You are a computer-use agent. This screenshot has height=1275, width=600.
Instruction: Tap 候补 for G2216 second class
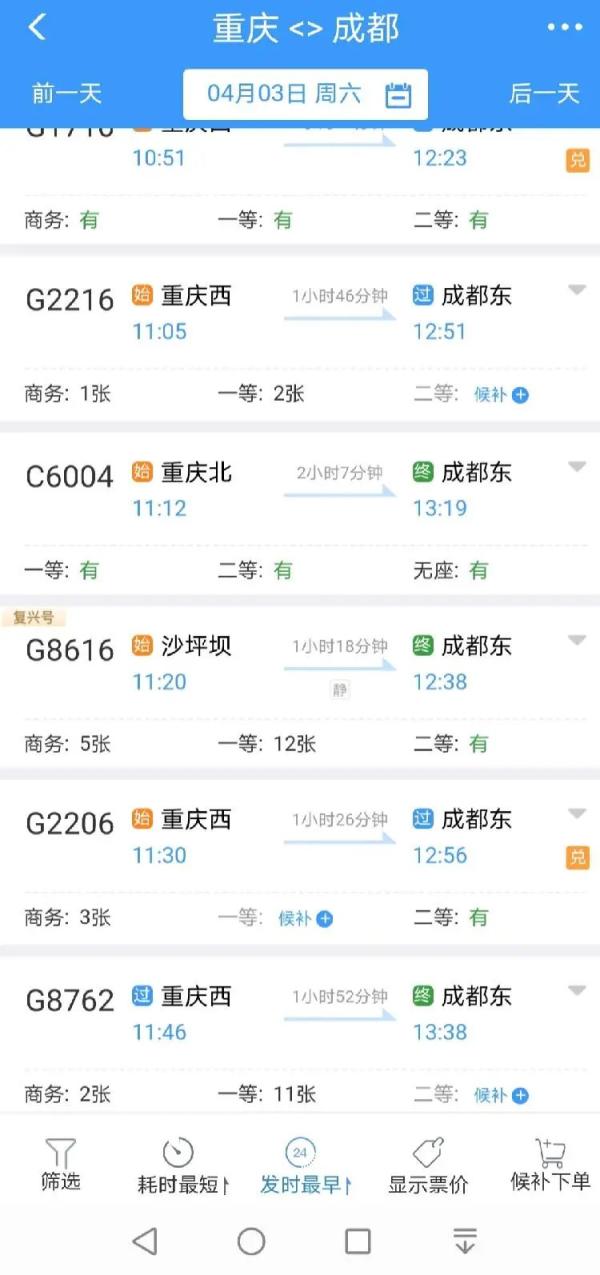pyautogui.click(x=501, y=395)
